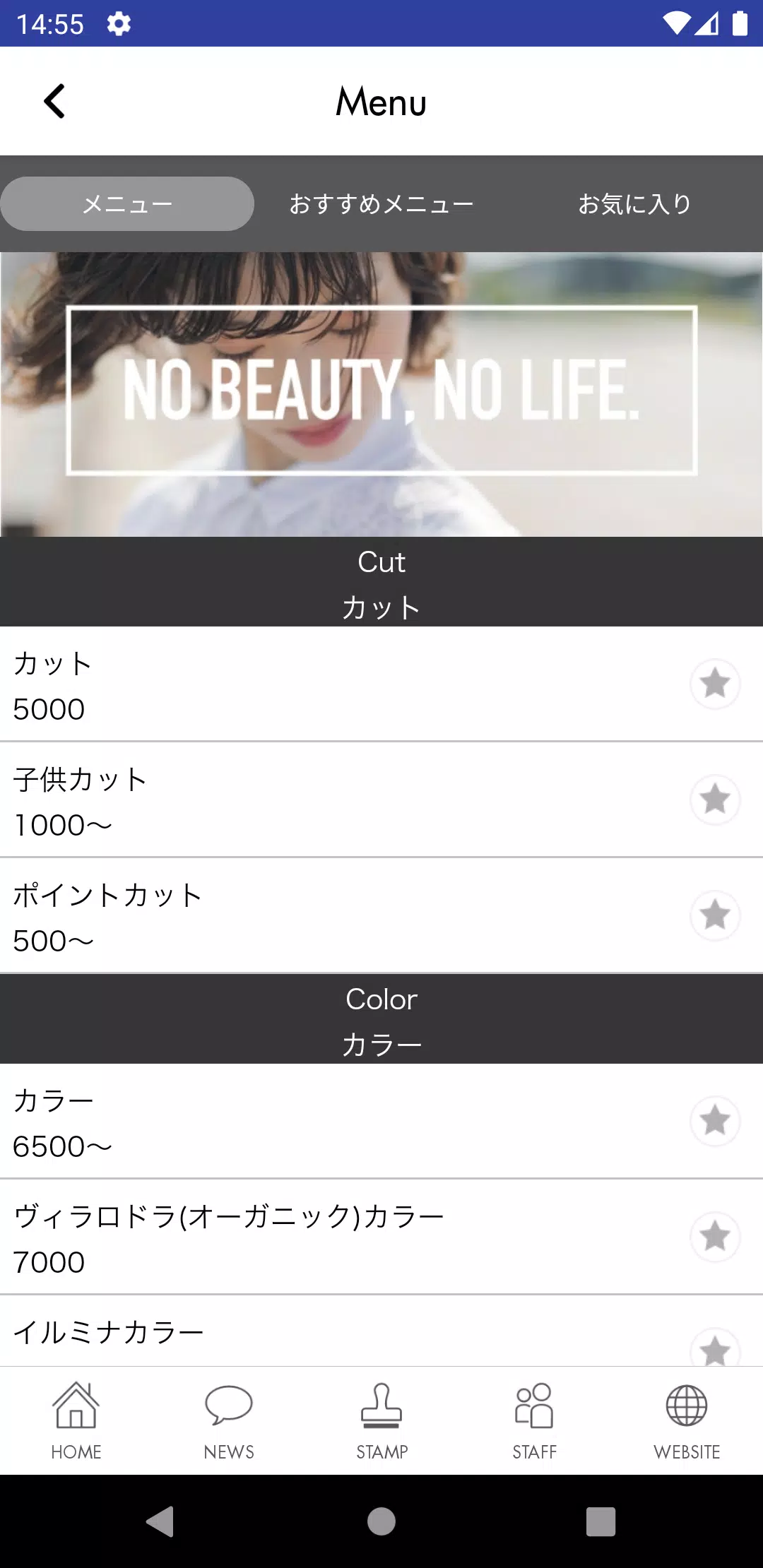Switch to the おすすめメニュー tab

(381, 204)
